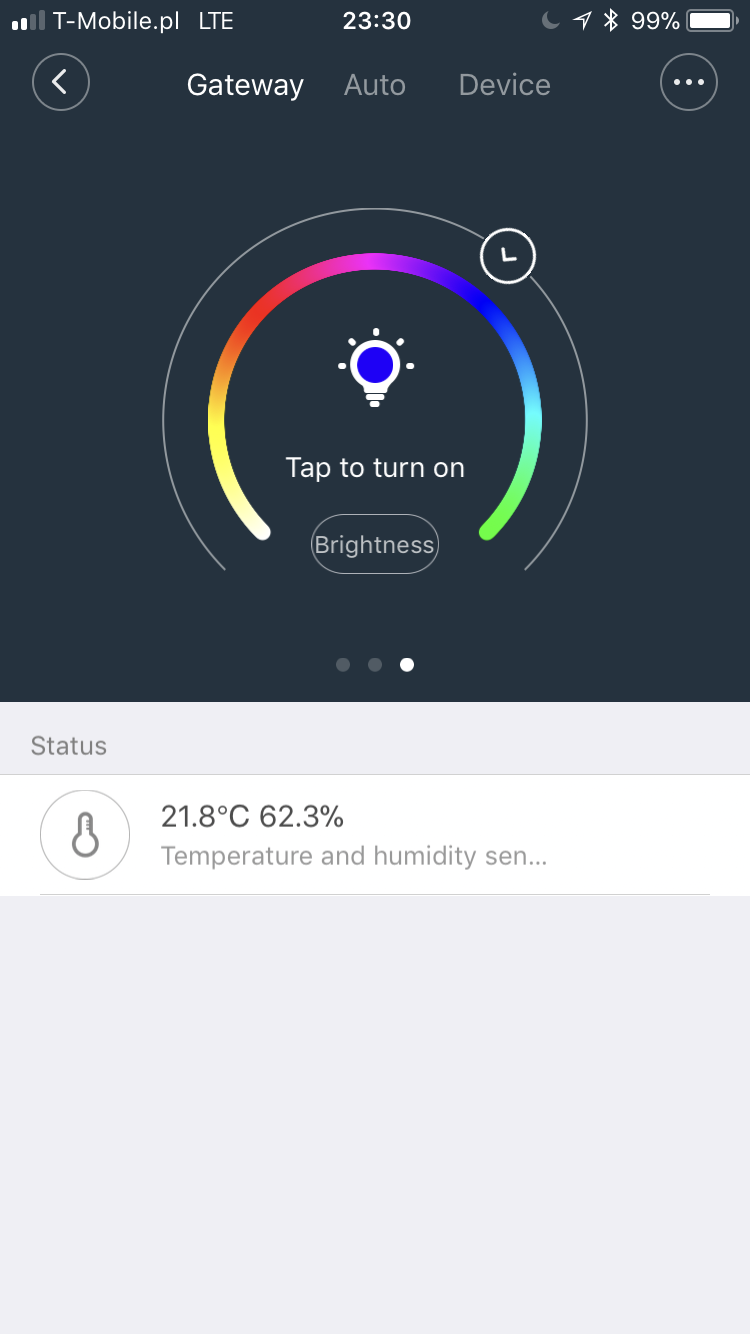Go back using the arrow icon
Screen dimensions: 750x1334
[61, 82]
